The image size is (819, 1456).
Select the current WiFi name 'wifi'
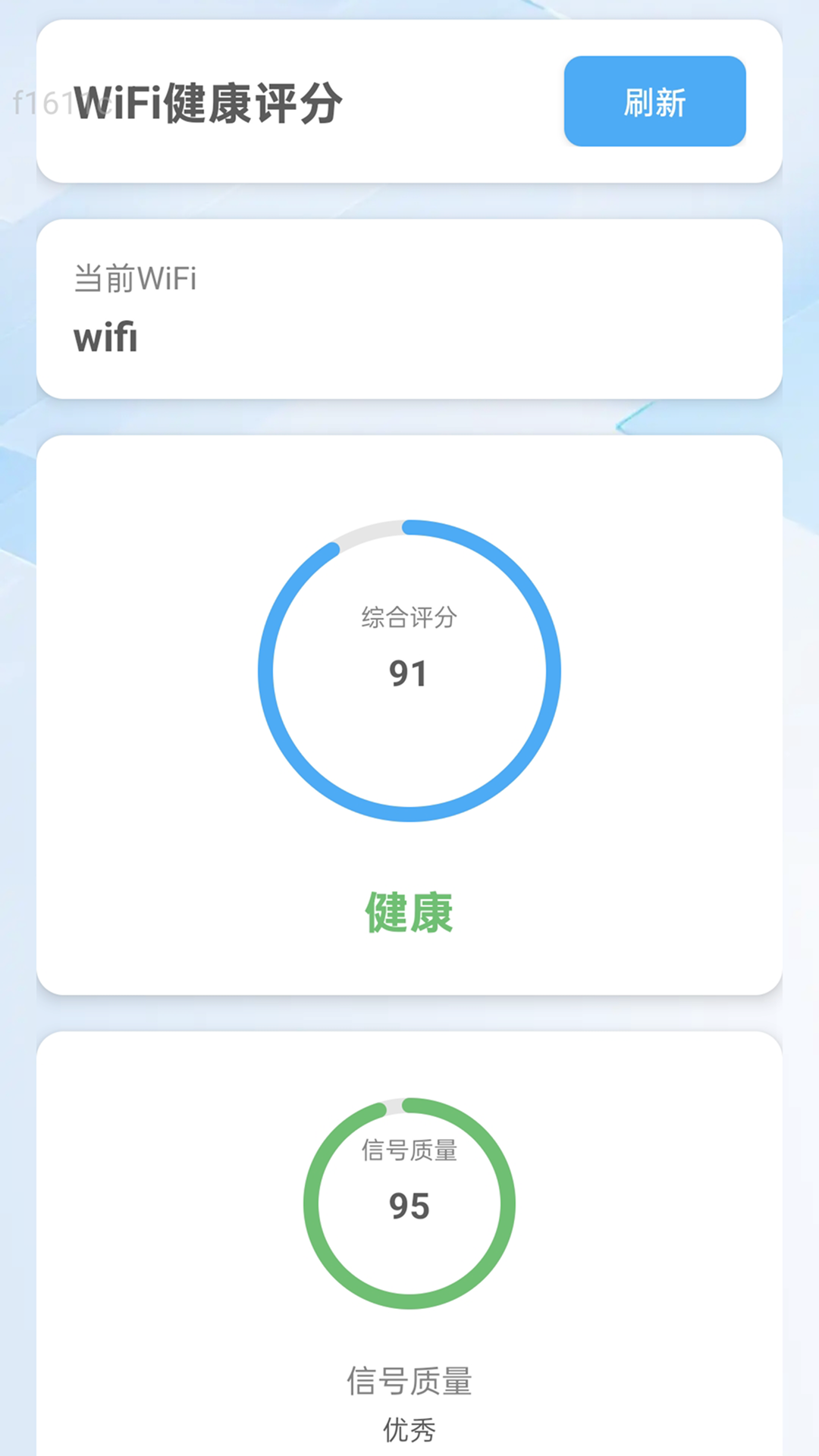(x=104, y=337)
